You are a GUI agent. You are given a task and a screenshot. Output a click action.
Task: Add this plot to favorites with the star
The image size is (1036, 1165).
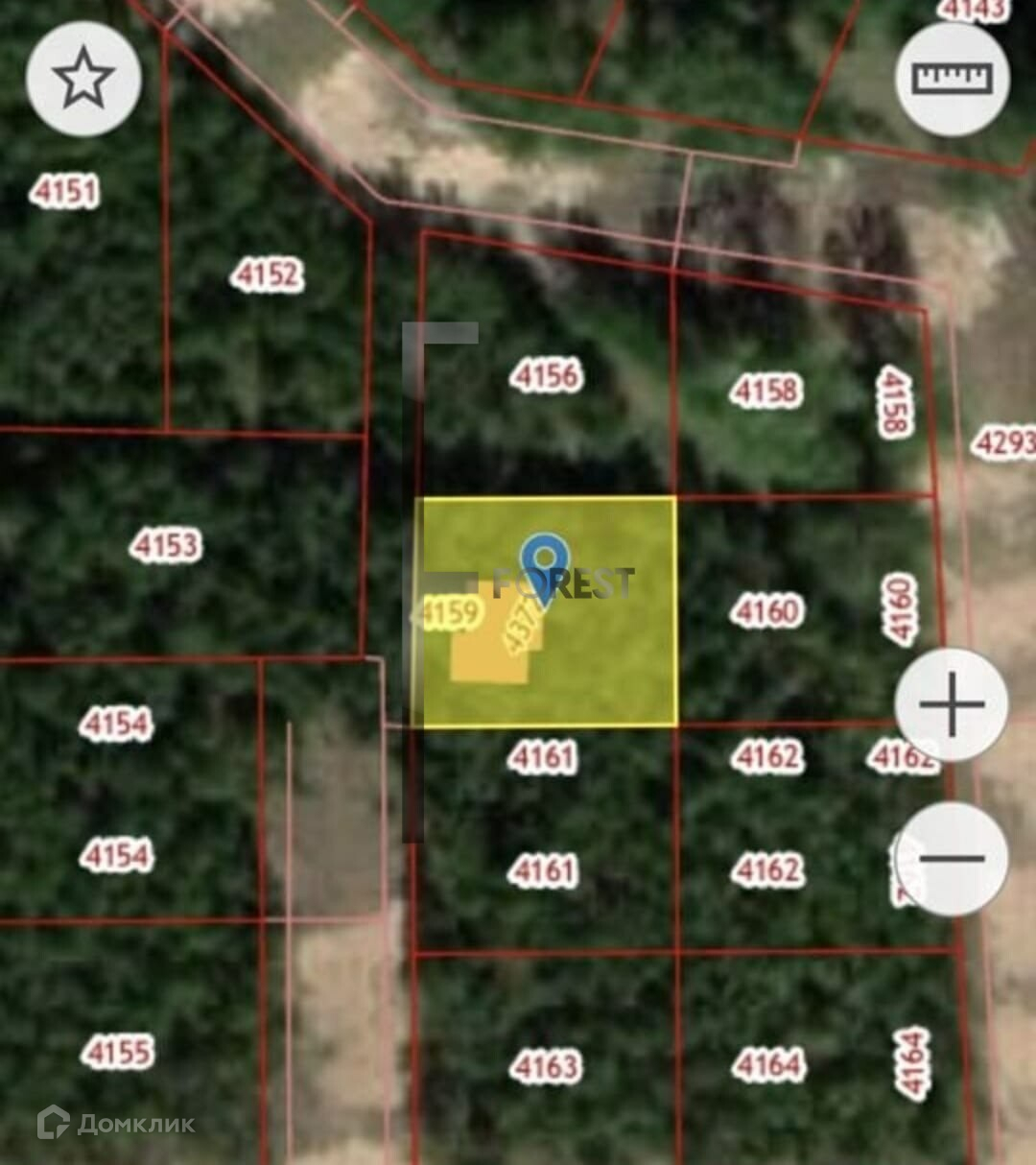(x=83, y=80)
